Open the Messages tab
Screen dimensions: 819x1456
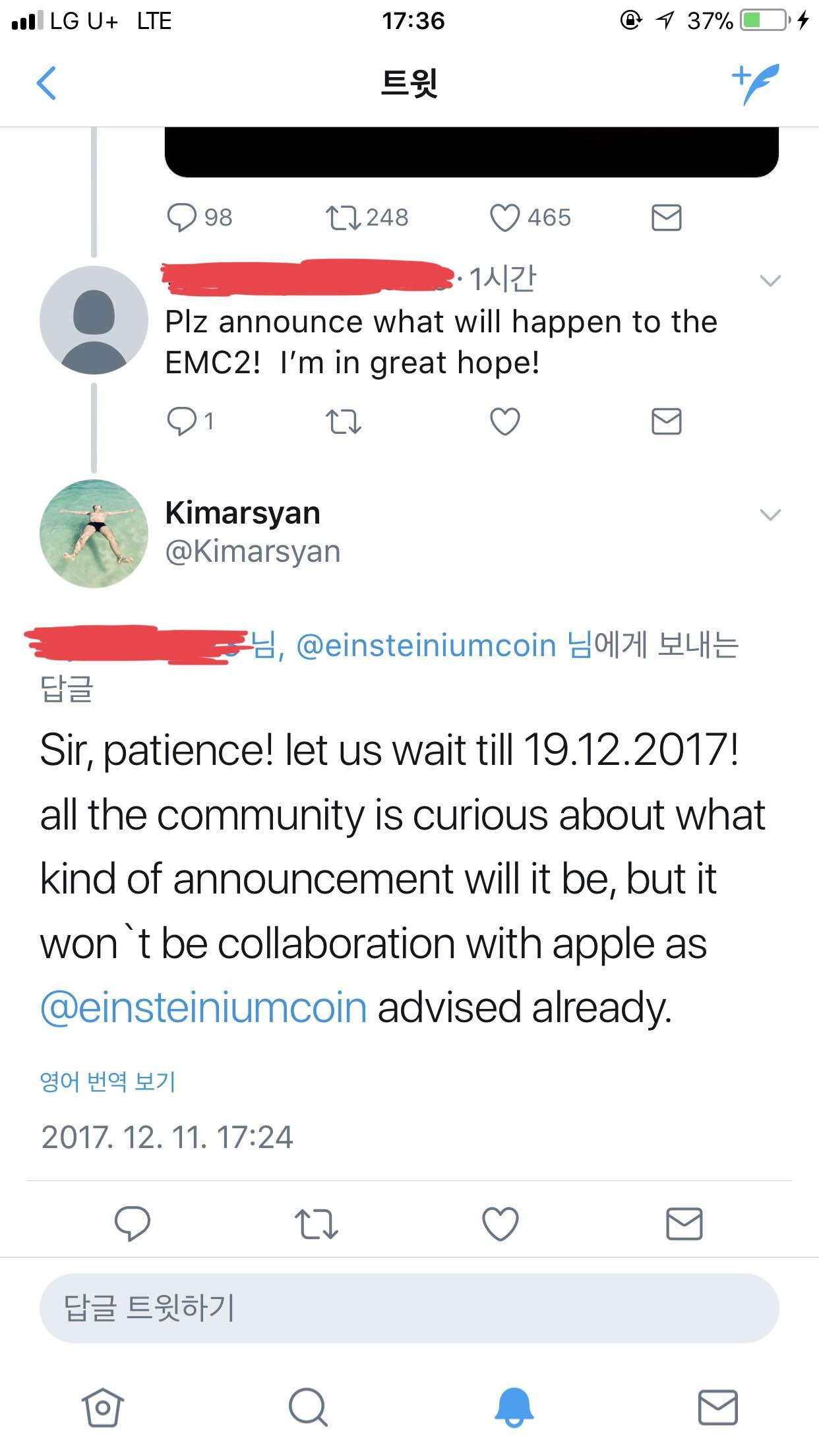(x=717, y=1407)
